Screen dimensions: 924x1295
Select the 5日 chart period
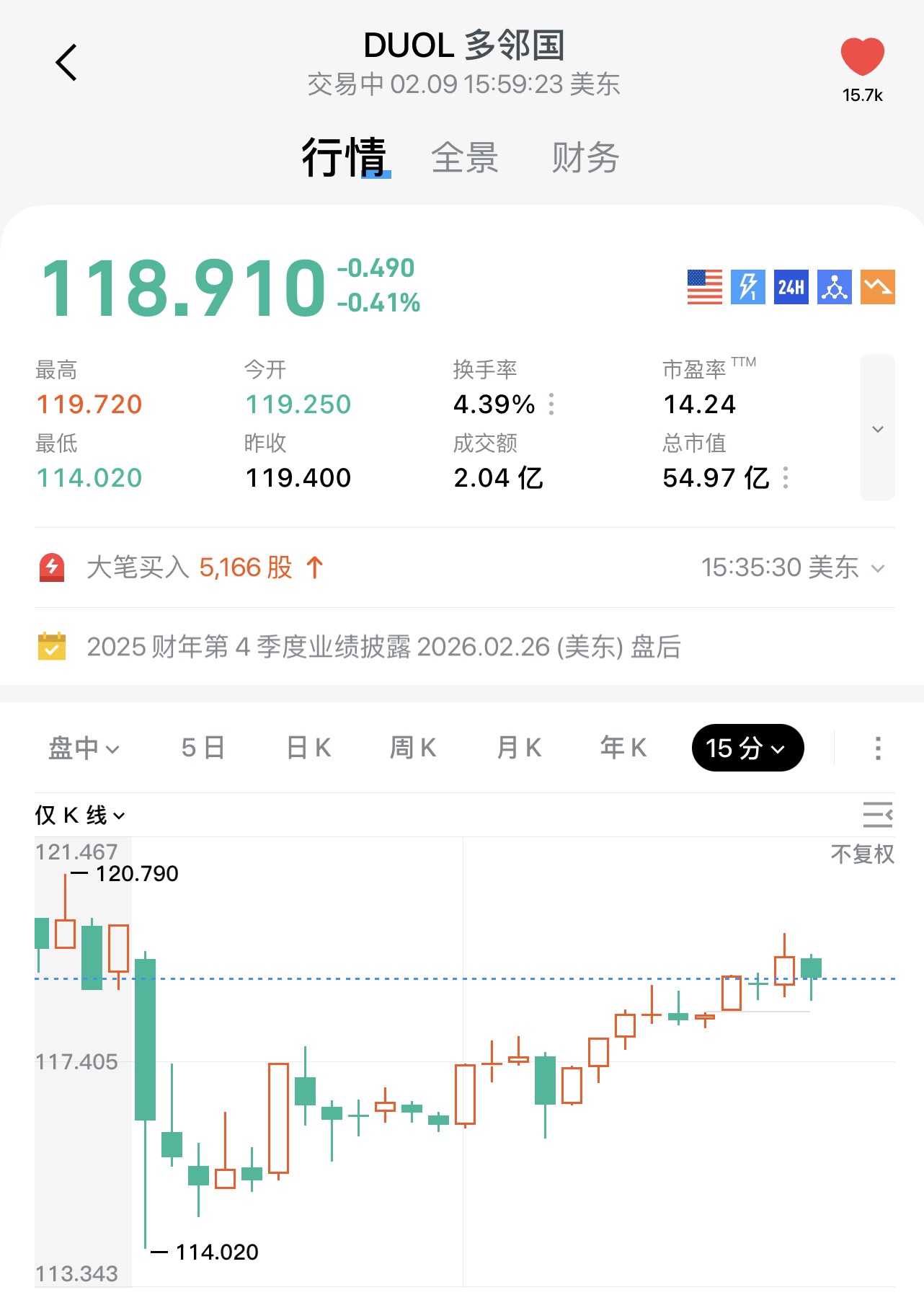(203, 748)
